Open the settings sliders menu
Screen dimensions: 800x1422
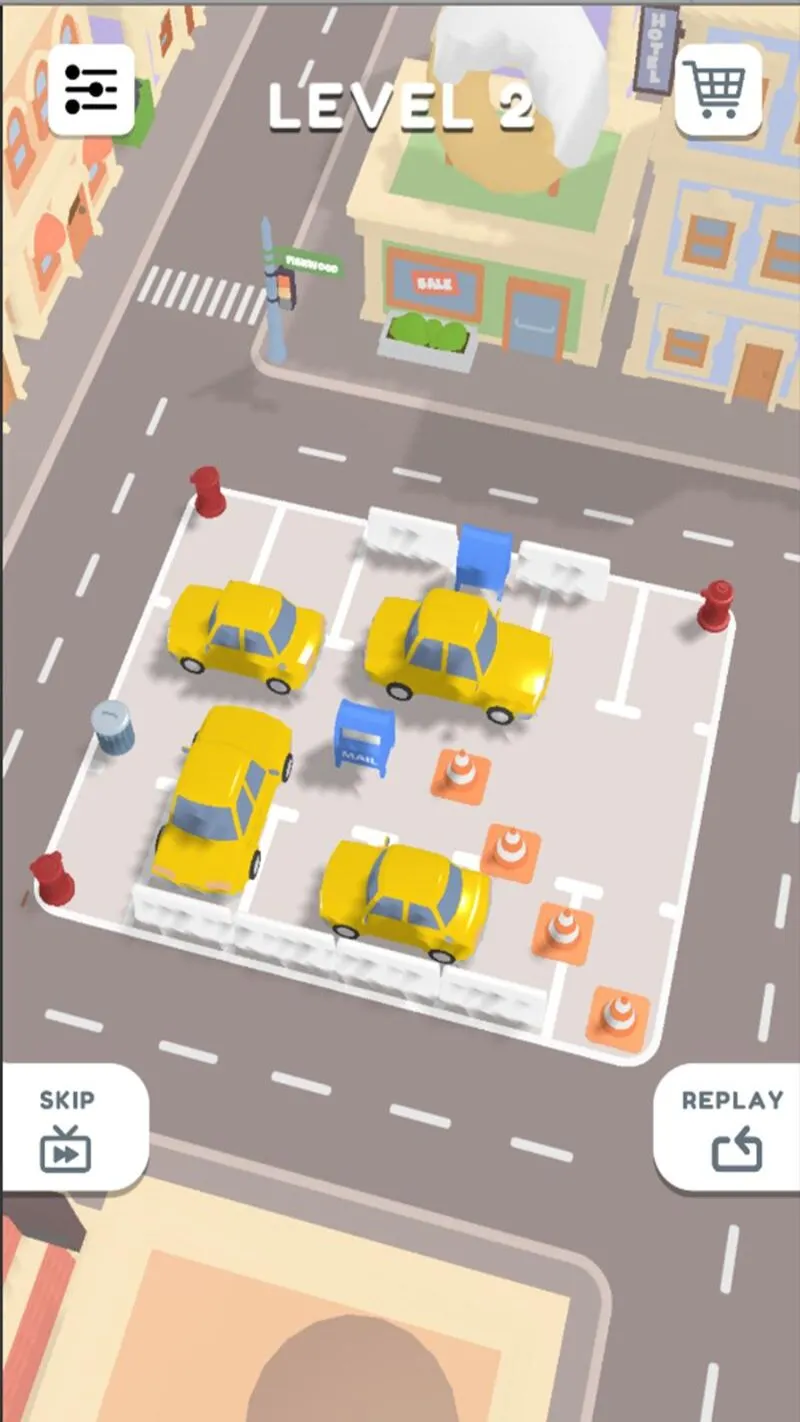[91, 90]
